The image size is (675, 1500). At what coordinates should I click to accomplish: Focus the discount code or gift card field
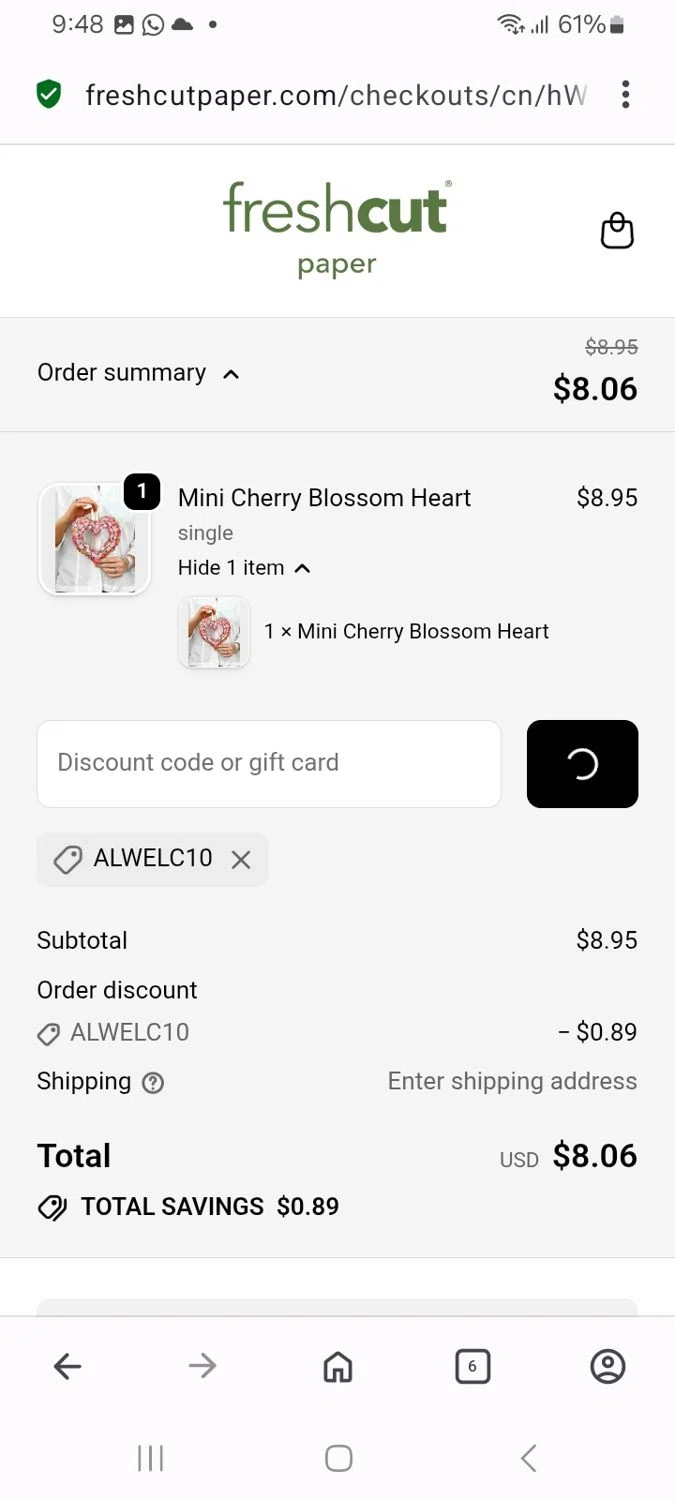269,763
